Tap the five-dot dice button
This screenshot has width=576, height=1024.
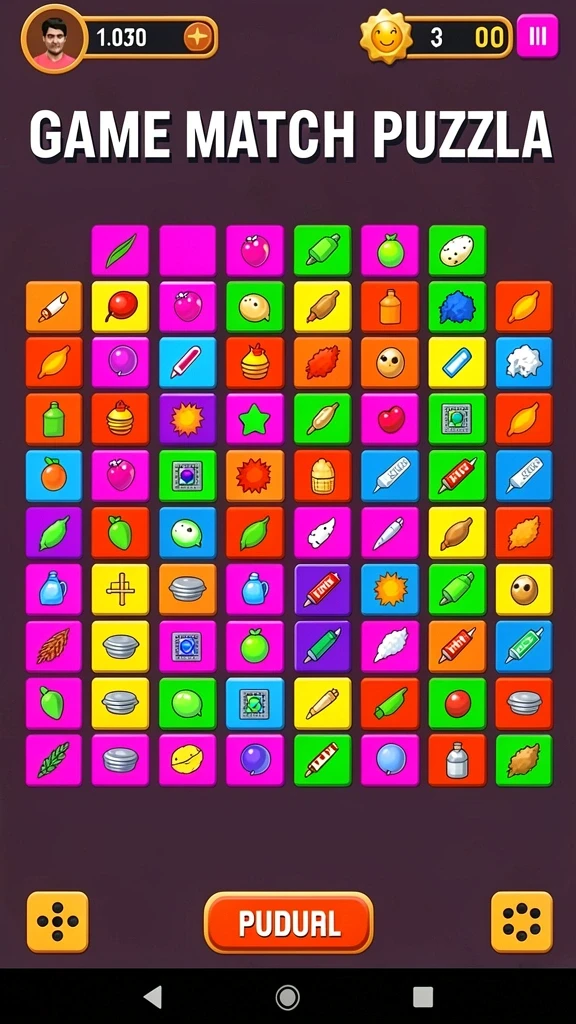click(x=57, y=921)
